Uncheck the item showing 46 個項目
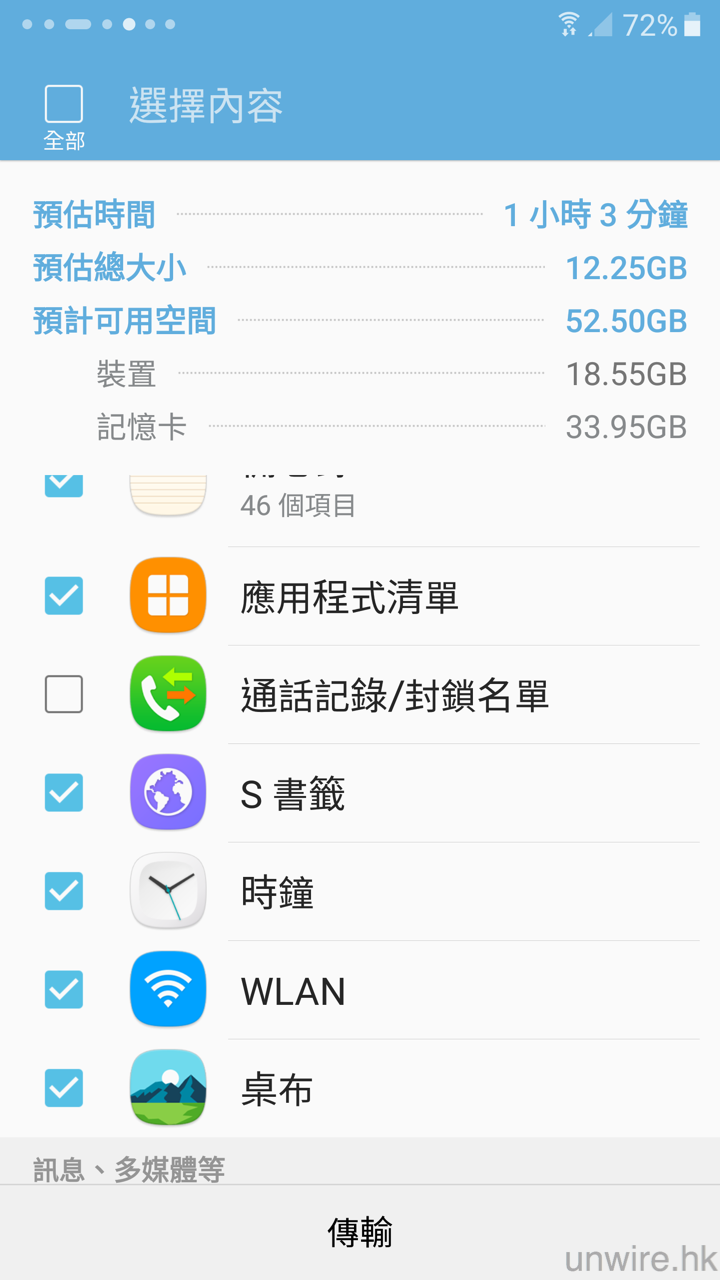 coord(64,484)
